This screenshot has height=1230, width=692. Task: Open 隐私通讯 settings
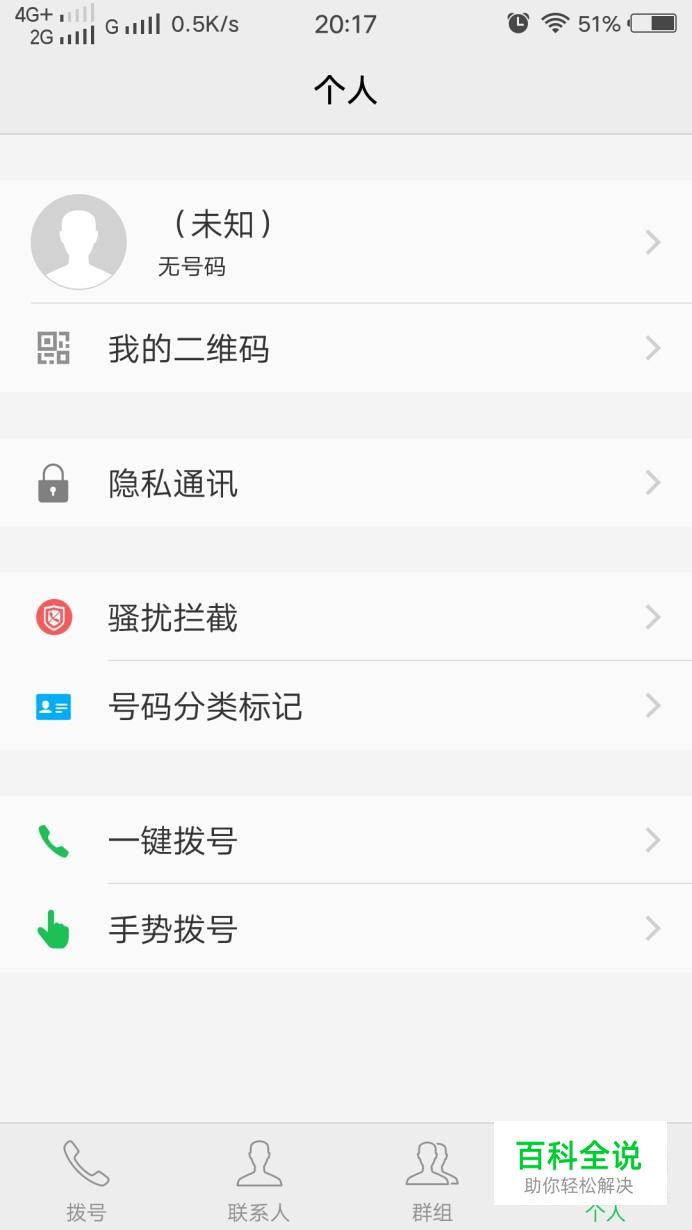click(x=345, y=483)
